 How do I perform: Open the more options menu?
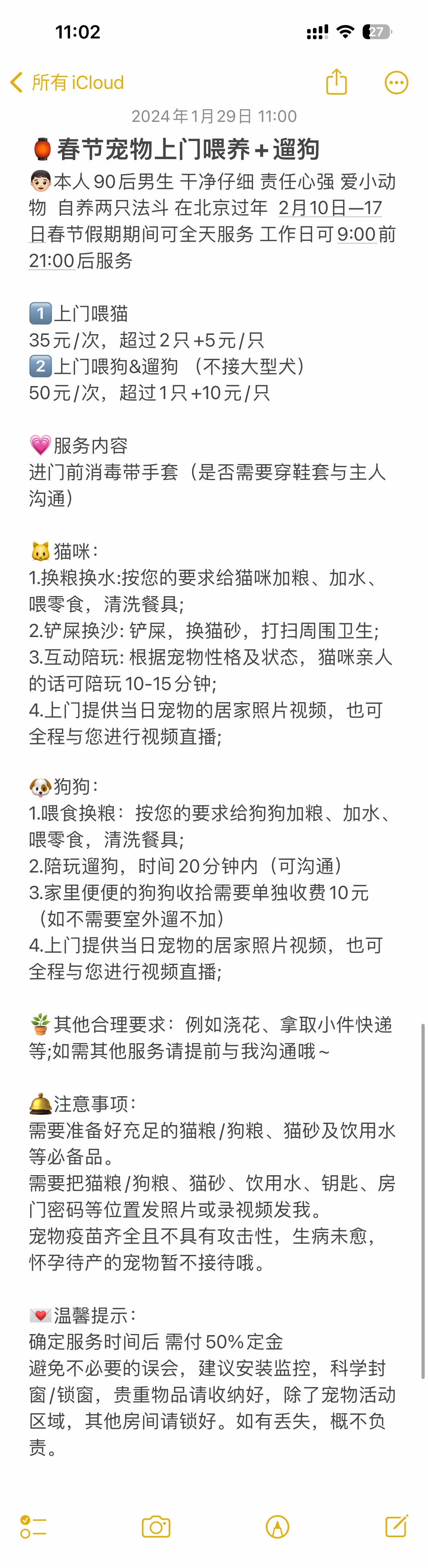coord(396,82)
